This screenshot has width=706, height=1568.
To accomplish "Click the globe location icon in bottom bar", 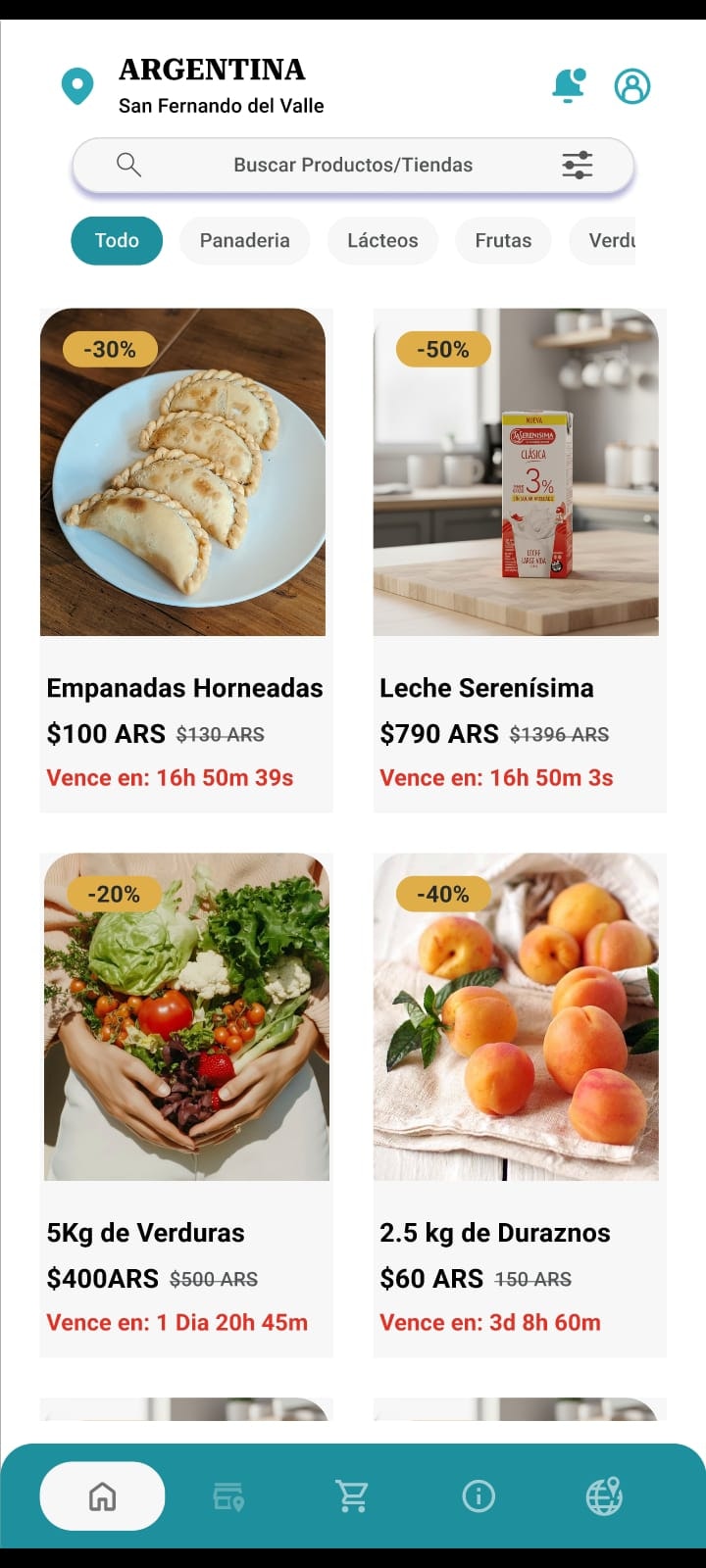I will click(603, 1495).
